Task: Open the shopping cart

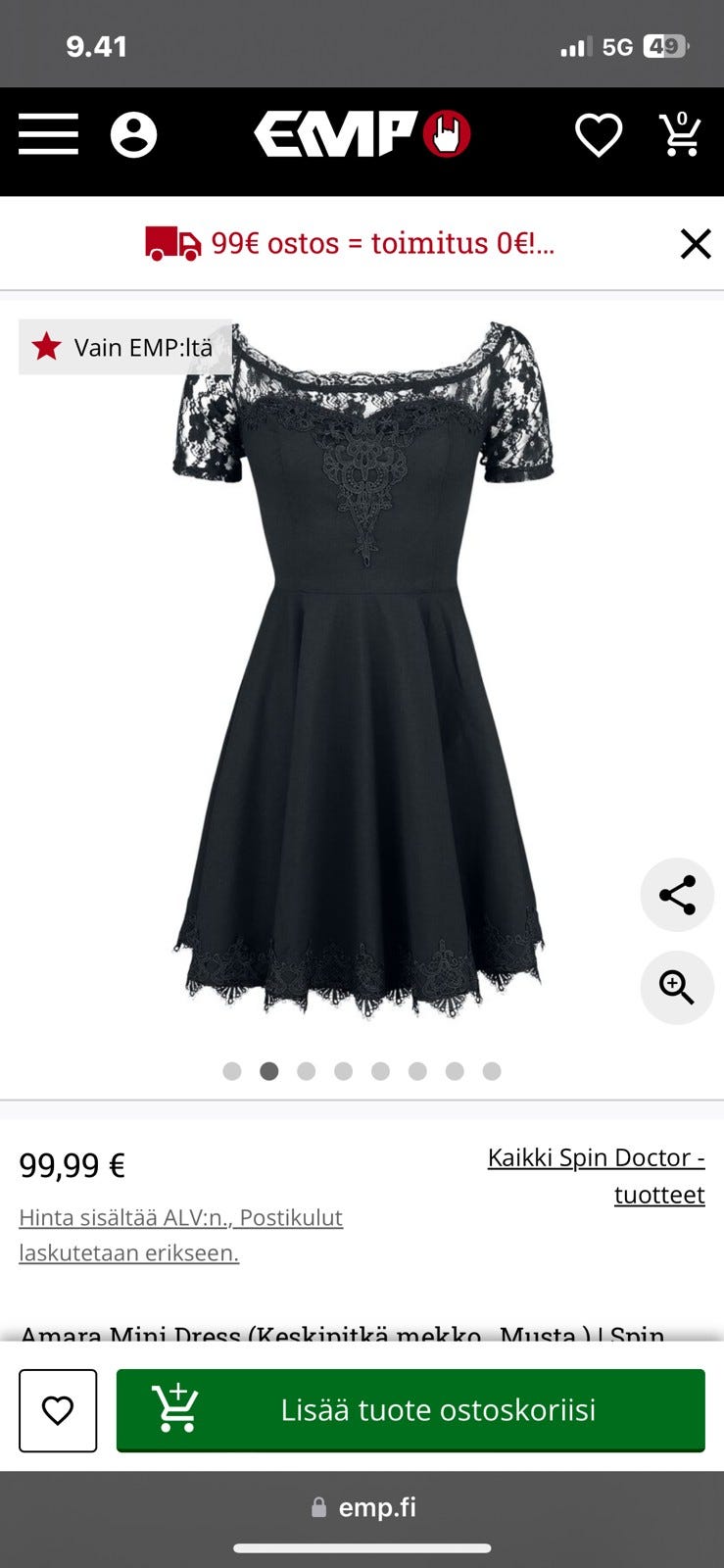Action: [680, 134]
